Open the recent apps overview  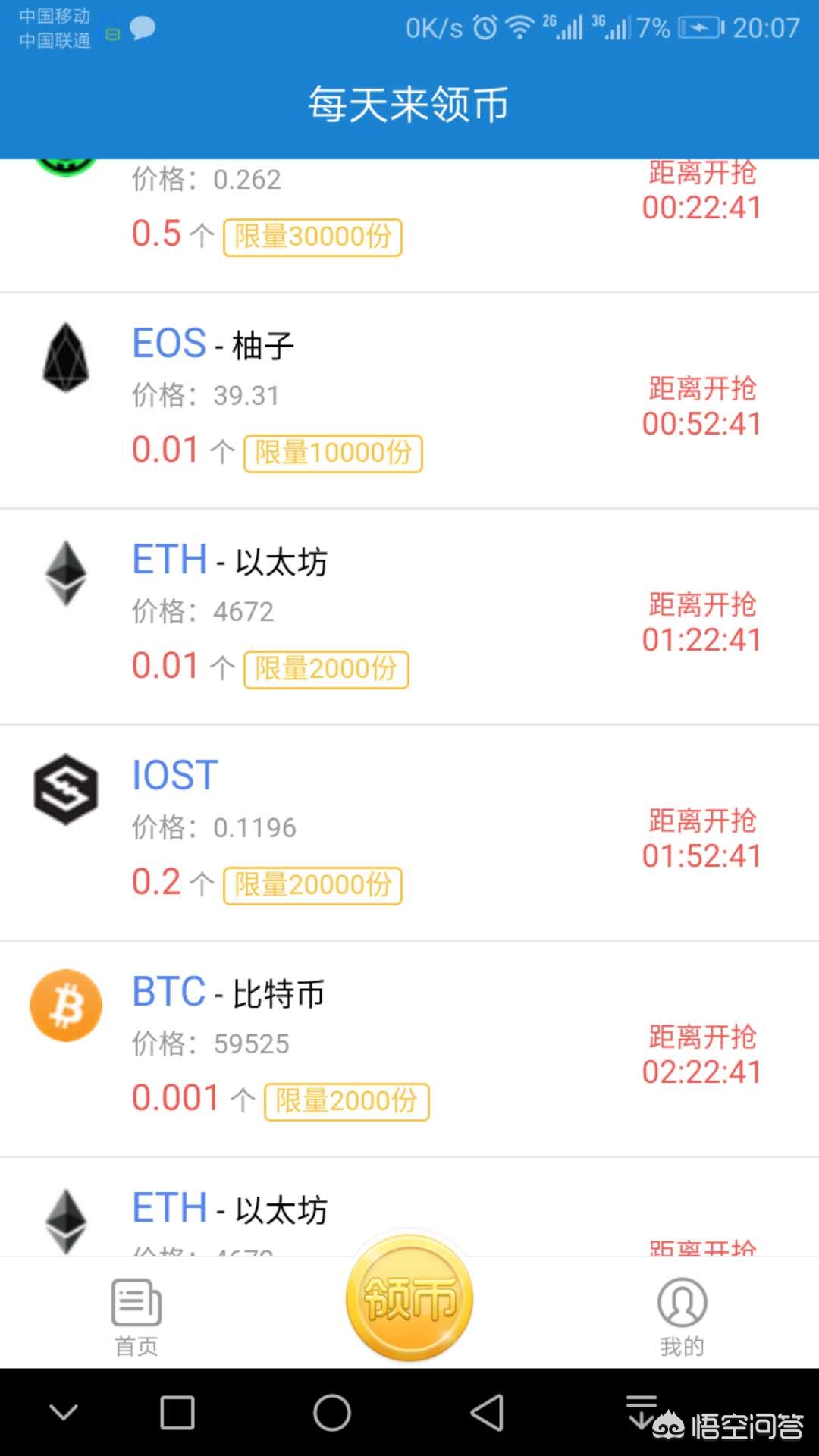[177, 1413]
